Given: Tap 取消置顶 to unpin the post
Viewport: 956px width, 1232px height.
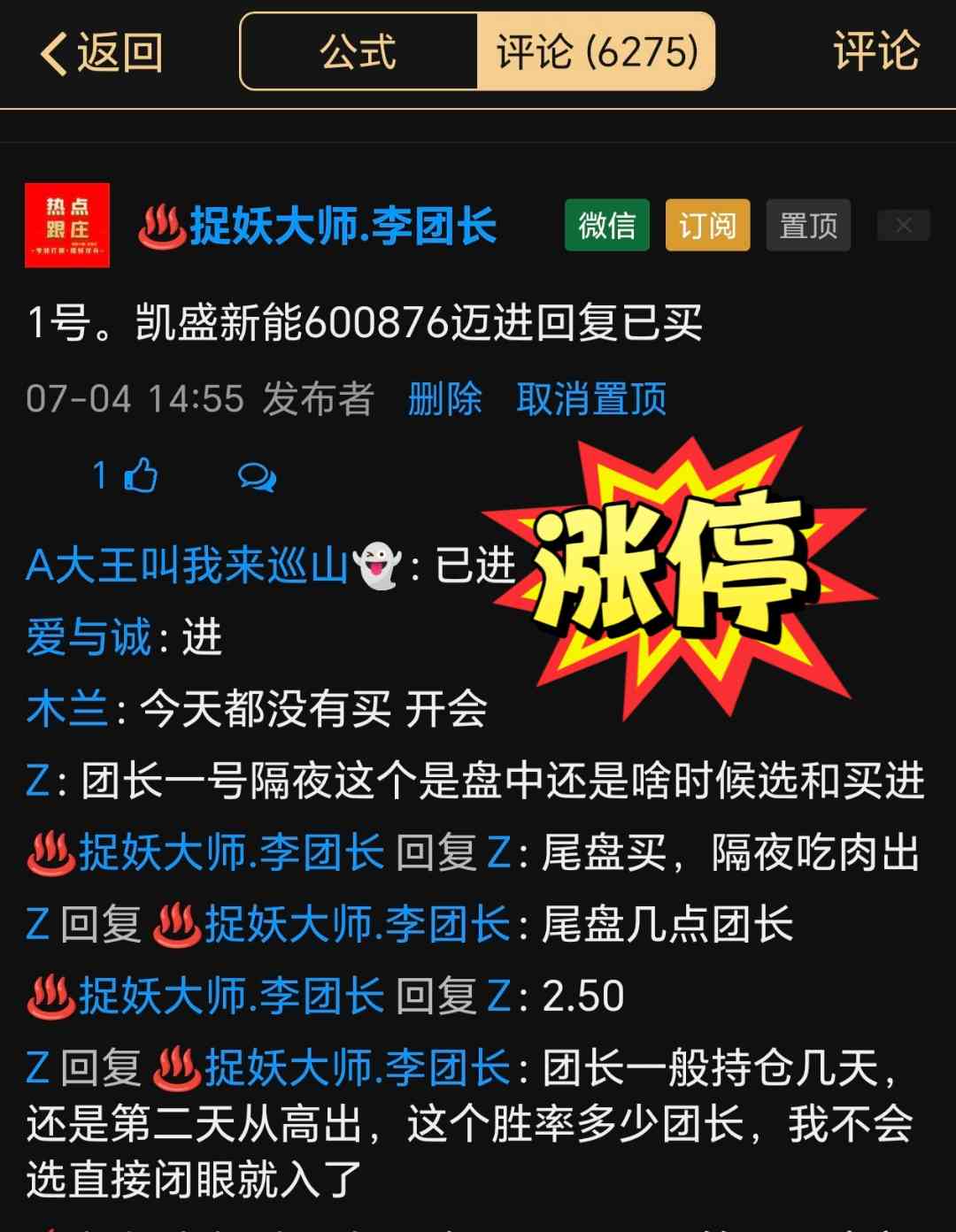Looking at the screenshot, I should point(591,399).
